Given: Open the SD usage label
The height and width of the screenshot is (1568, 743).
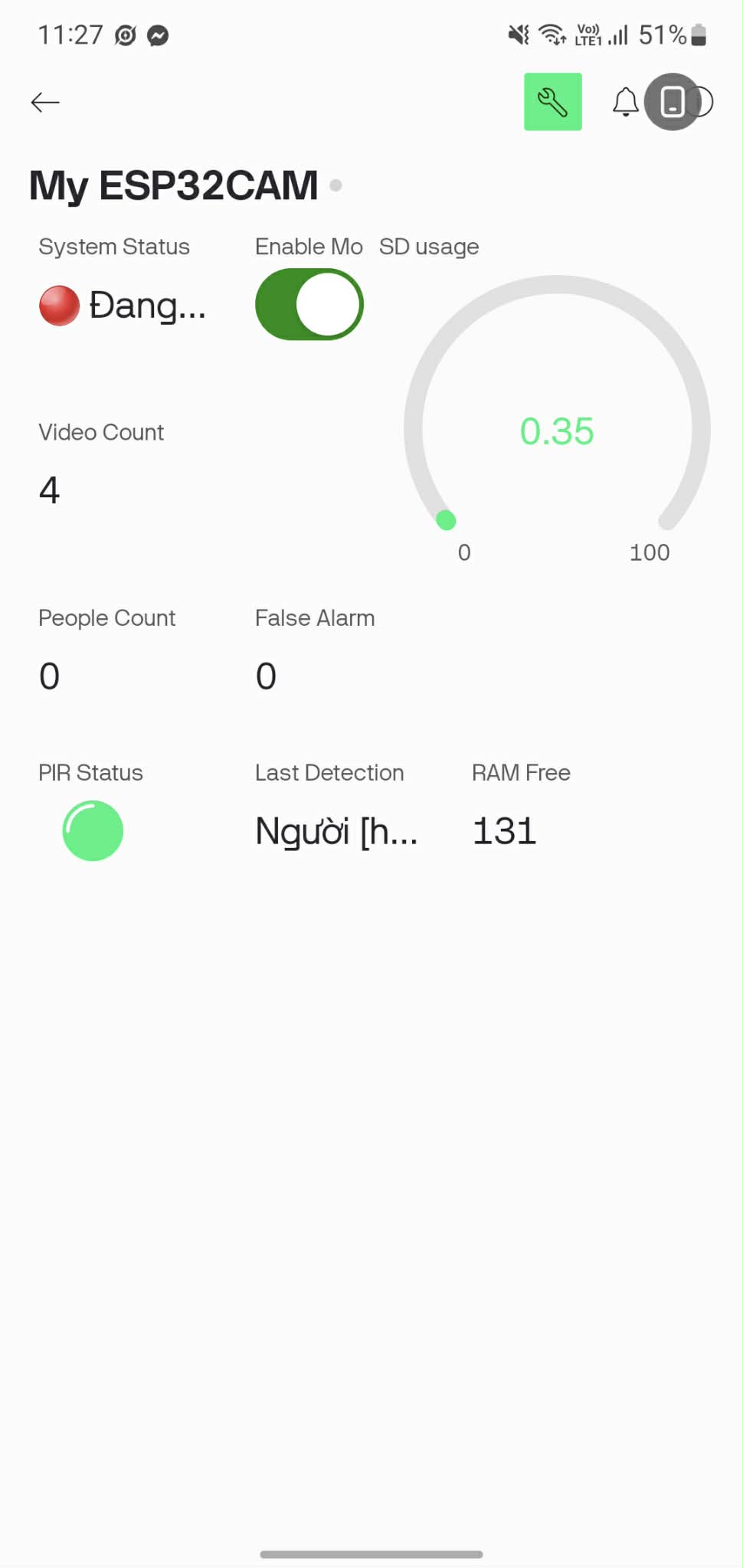Looking at the screenshot, I should pyautogui.click(x=428, y=246).
